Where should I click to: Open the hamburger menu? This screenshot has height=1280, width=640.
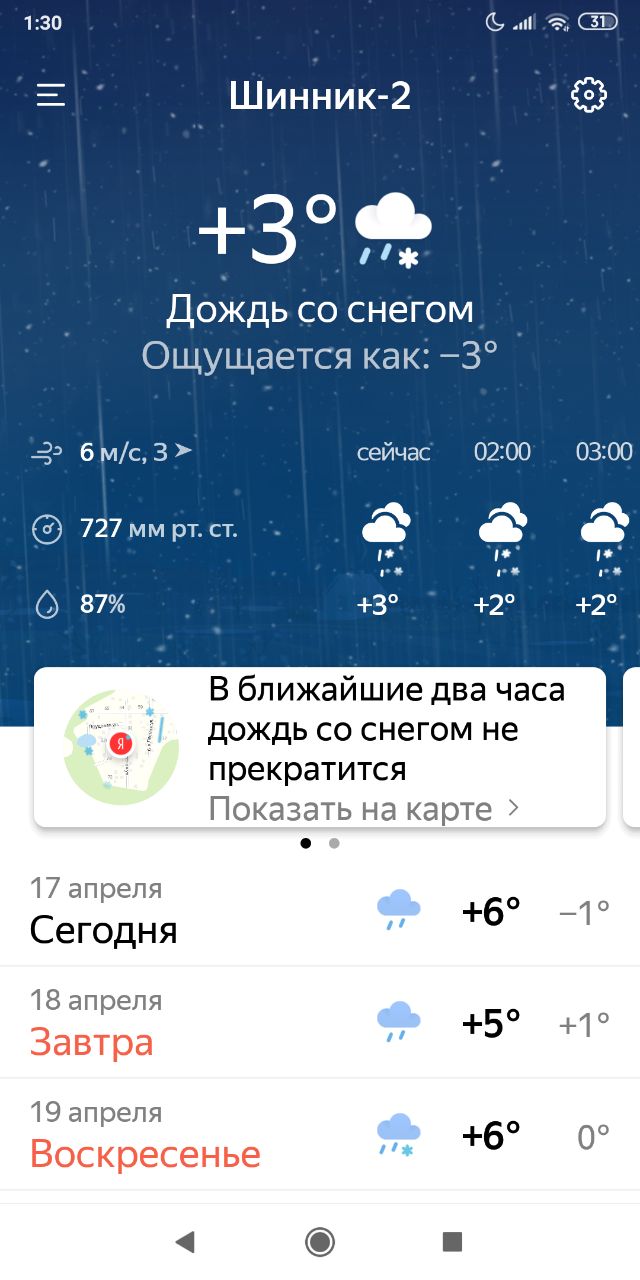pyautogui.click(x=51, y=95)
